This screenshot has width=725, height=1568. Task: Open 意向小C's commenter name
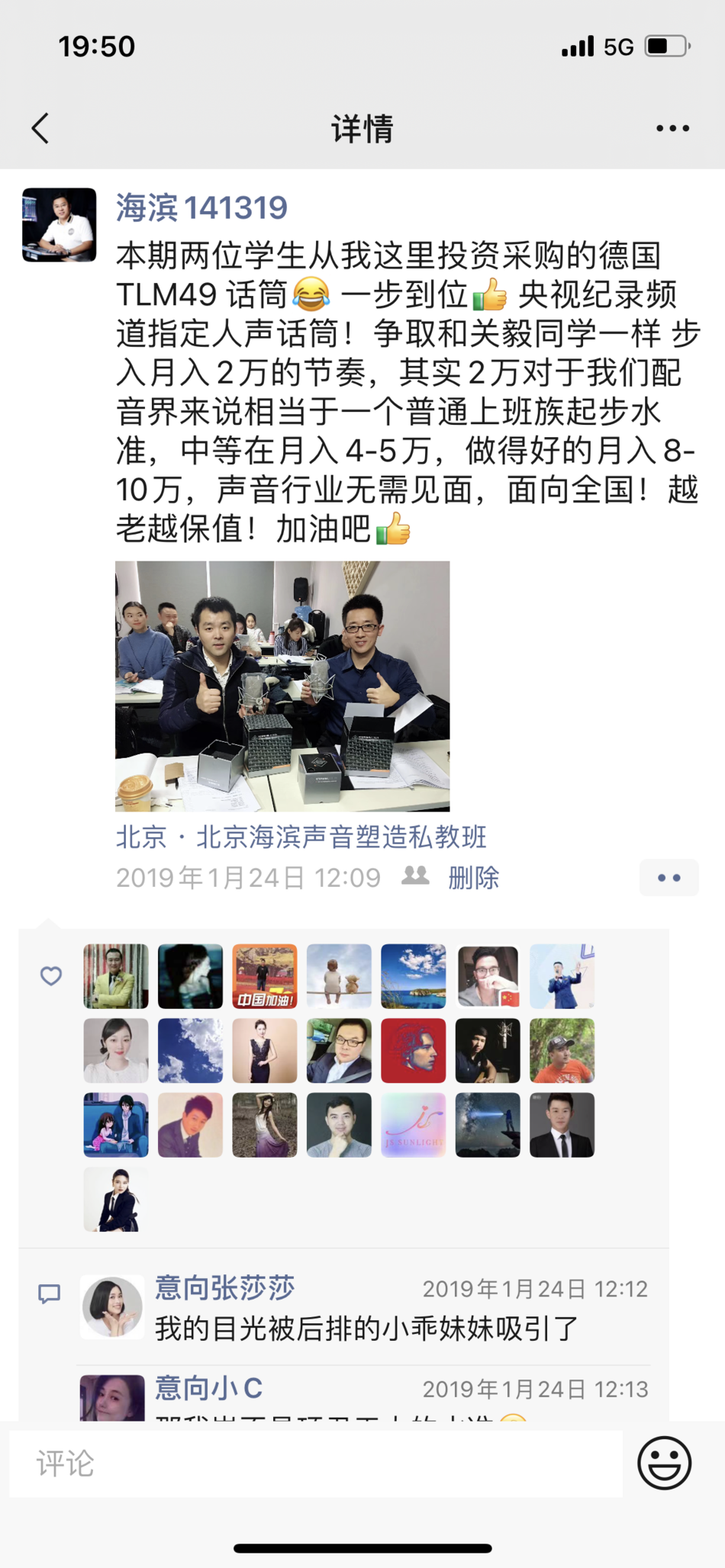pyautogui.click(x=208, y=1387)
